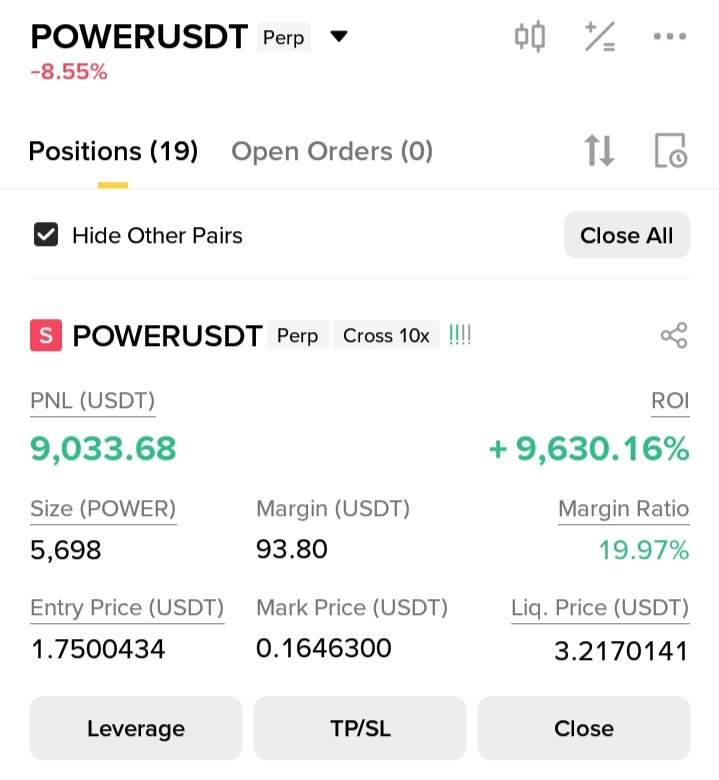Adjust Leverage for the POWERUSDT position
Image resolution: width=719 pixels, height=780 pixels.
pos(136,728)
